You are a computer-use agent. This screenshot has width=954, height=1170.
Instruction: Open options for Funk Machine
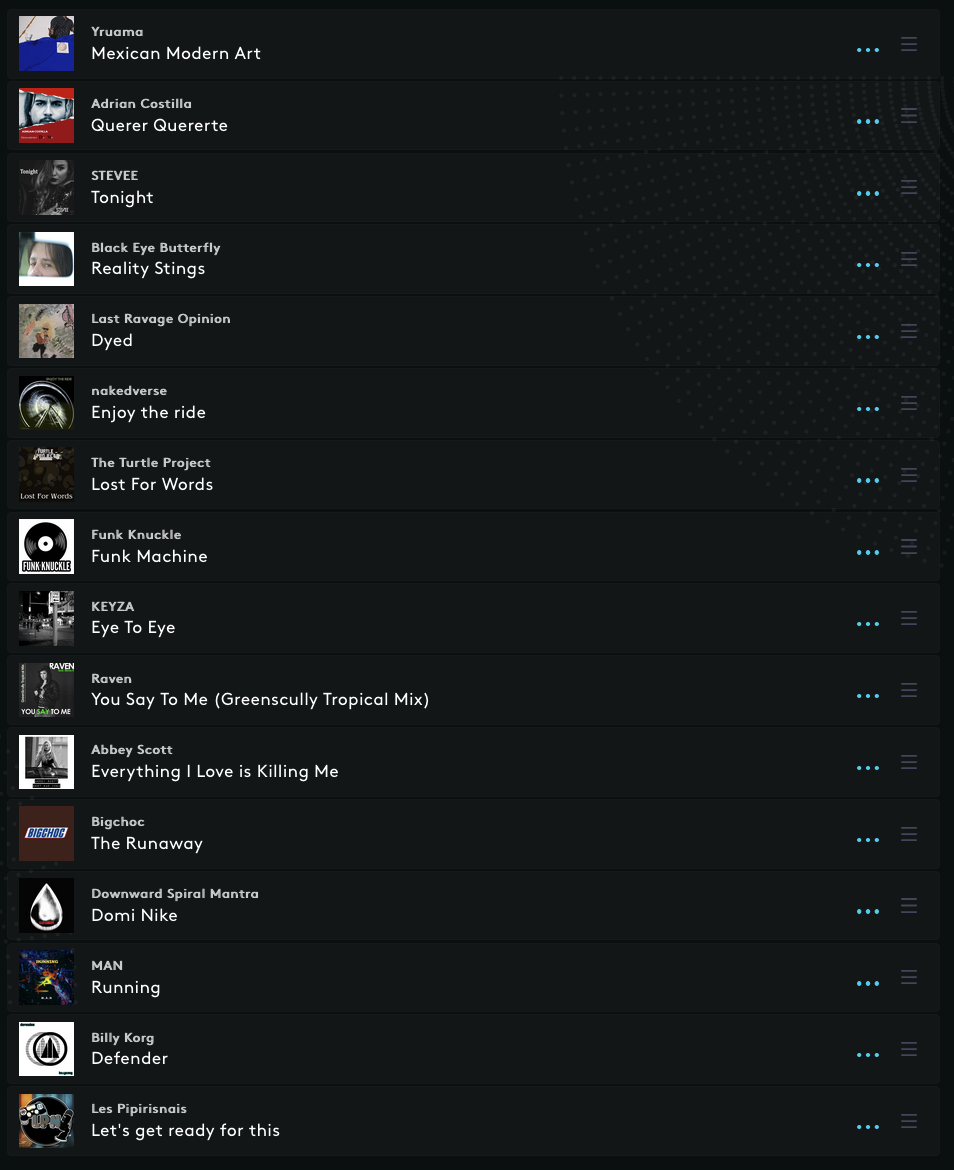click(867, 553)
